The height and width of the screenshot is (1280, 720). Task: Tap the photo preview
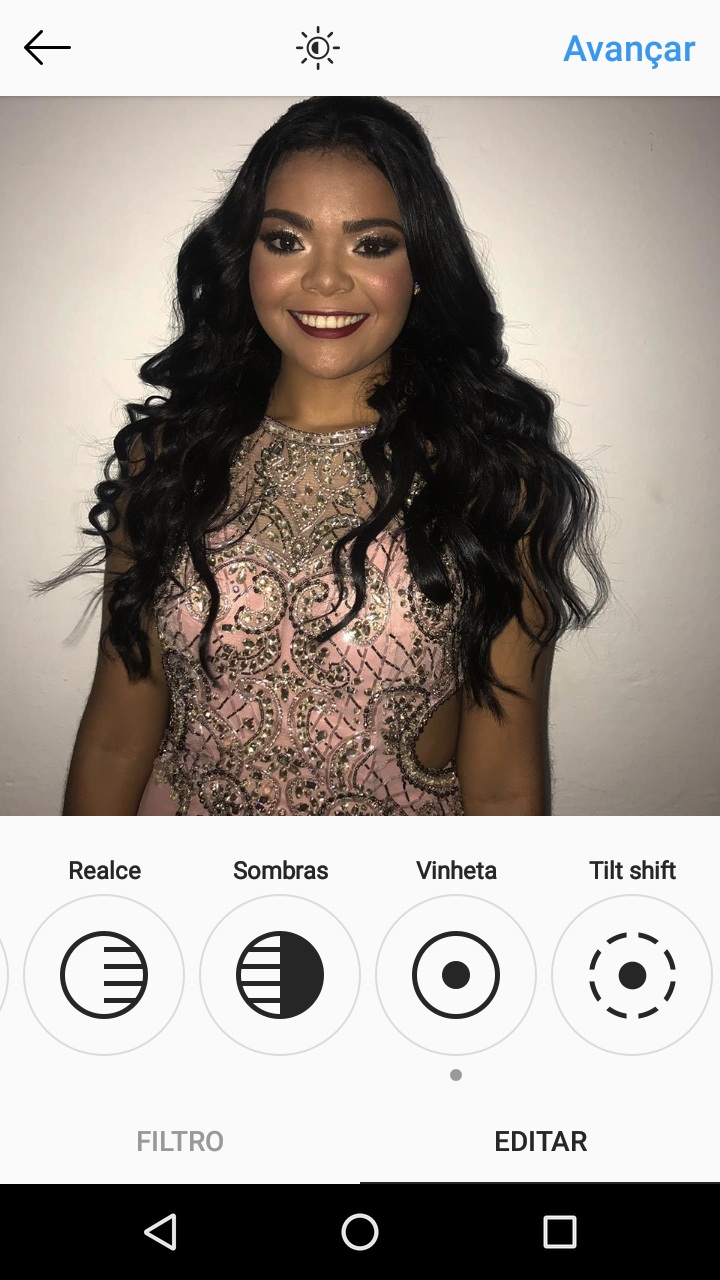coord(360,455)
